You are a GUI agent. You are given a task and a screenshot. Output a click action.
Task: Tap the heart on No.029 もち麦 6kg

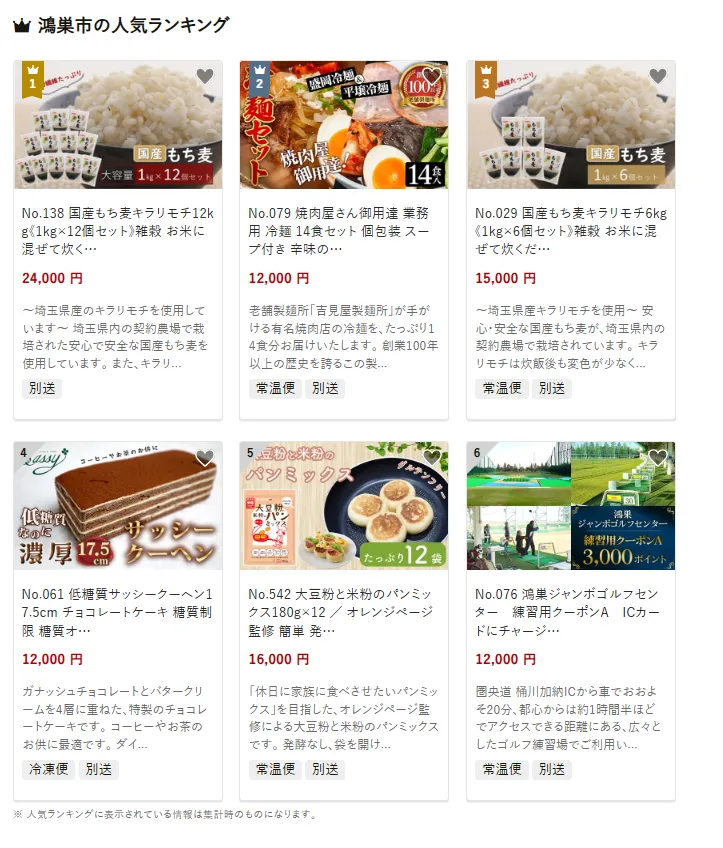click(657, 76)
